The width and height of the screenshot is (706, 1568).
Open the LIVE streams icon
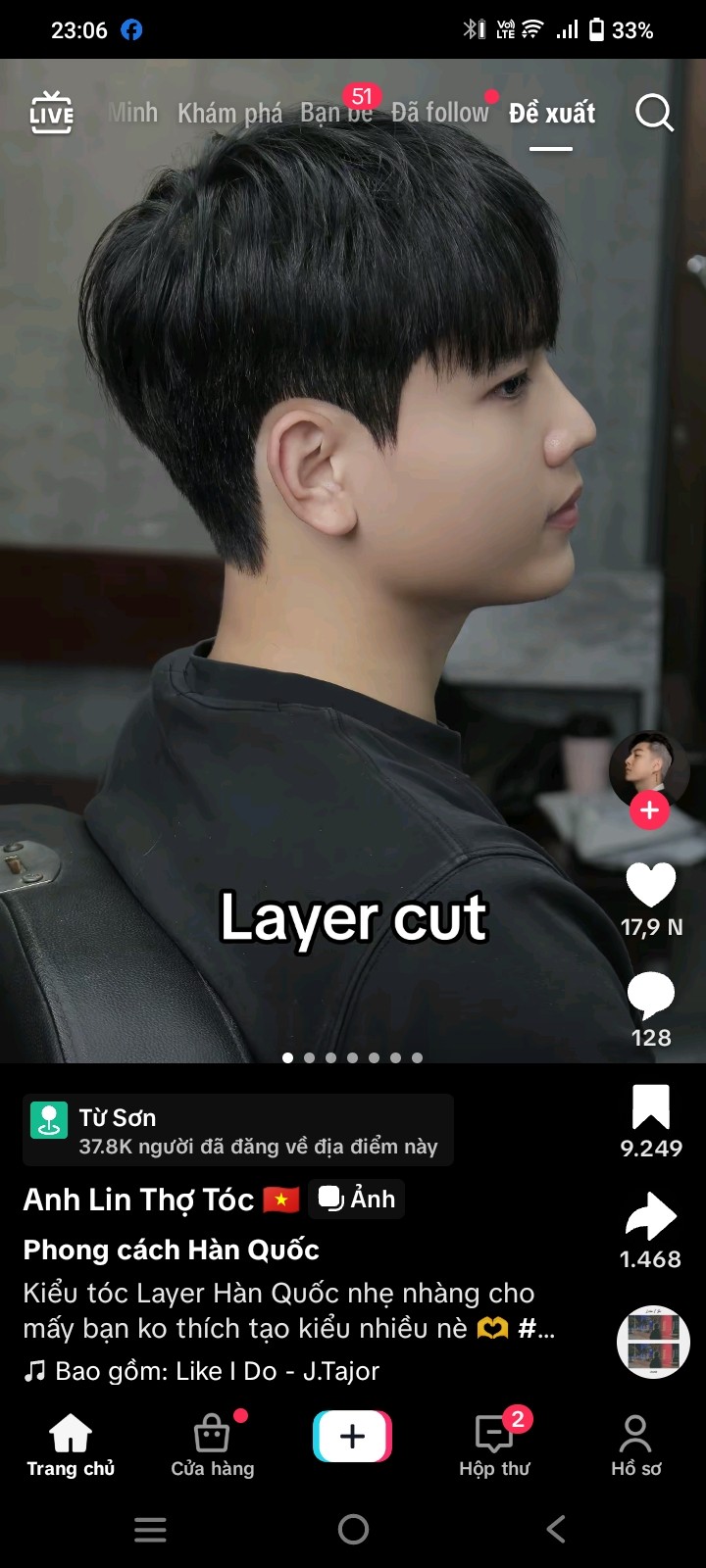click(51, 113)
